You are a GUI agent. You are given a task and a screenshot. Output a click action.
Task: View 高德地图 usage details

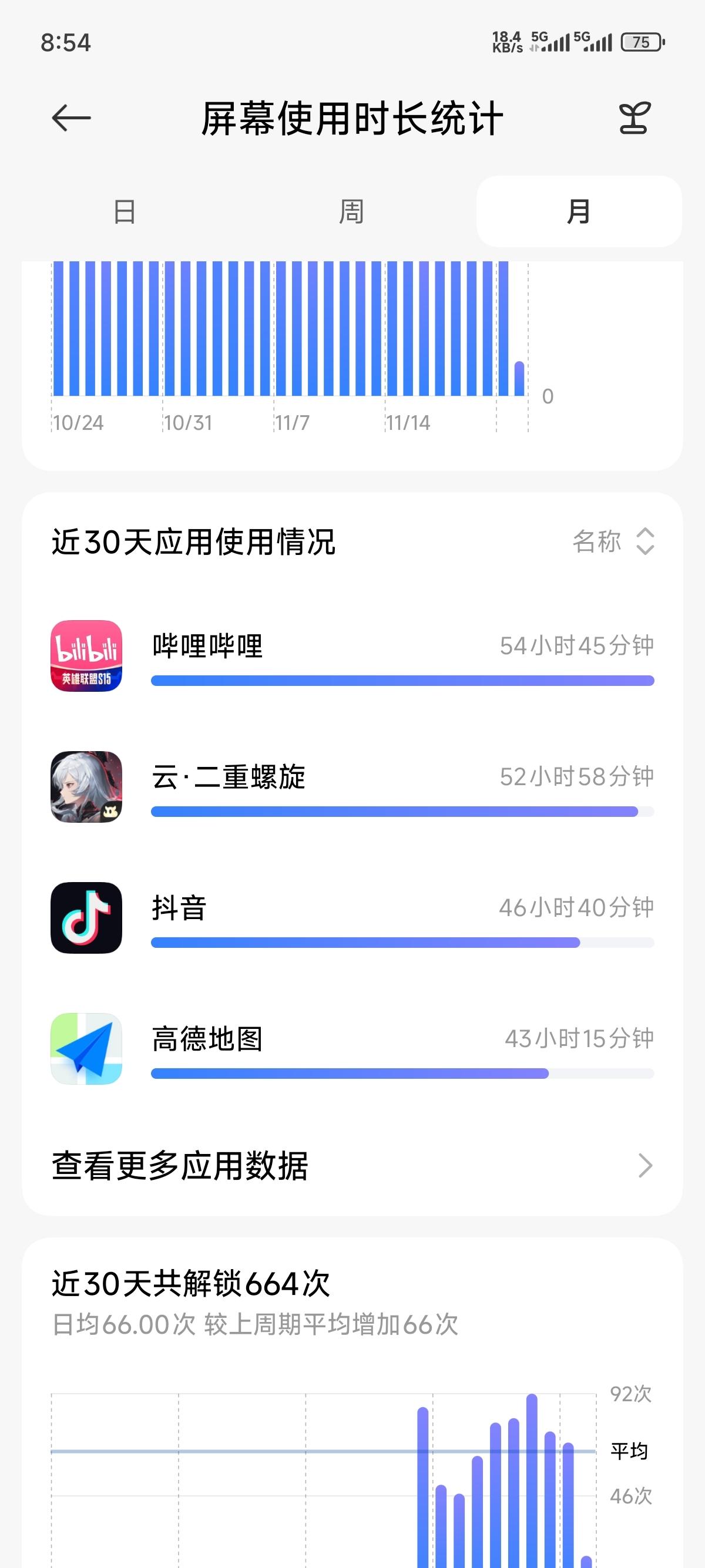click(x=352, y=1048)
